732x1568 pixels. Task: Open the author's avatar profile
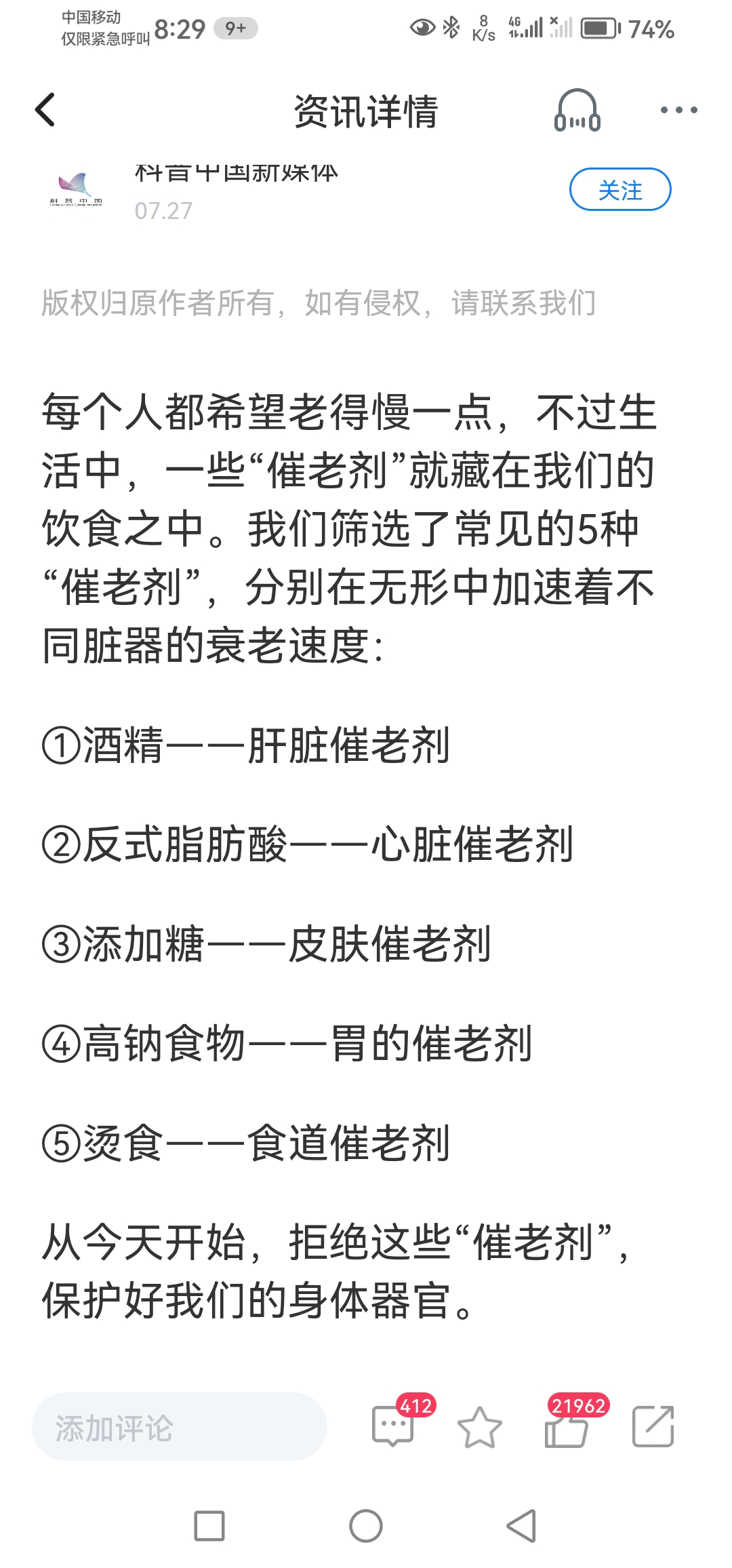click(76, 191)
